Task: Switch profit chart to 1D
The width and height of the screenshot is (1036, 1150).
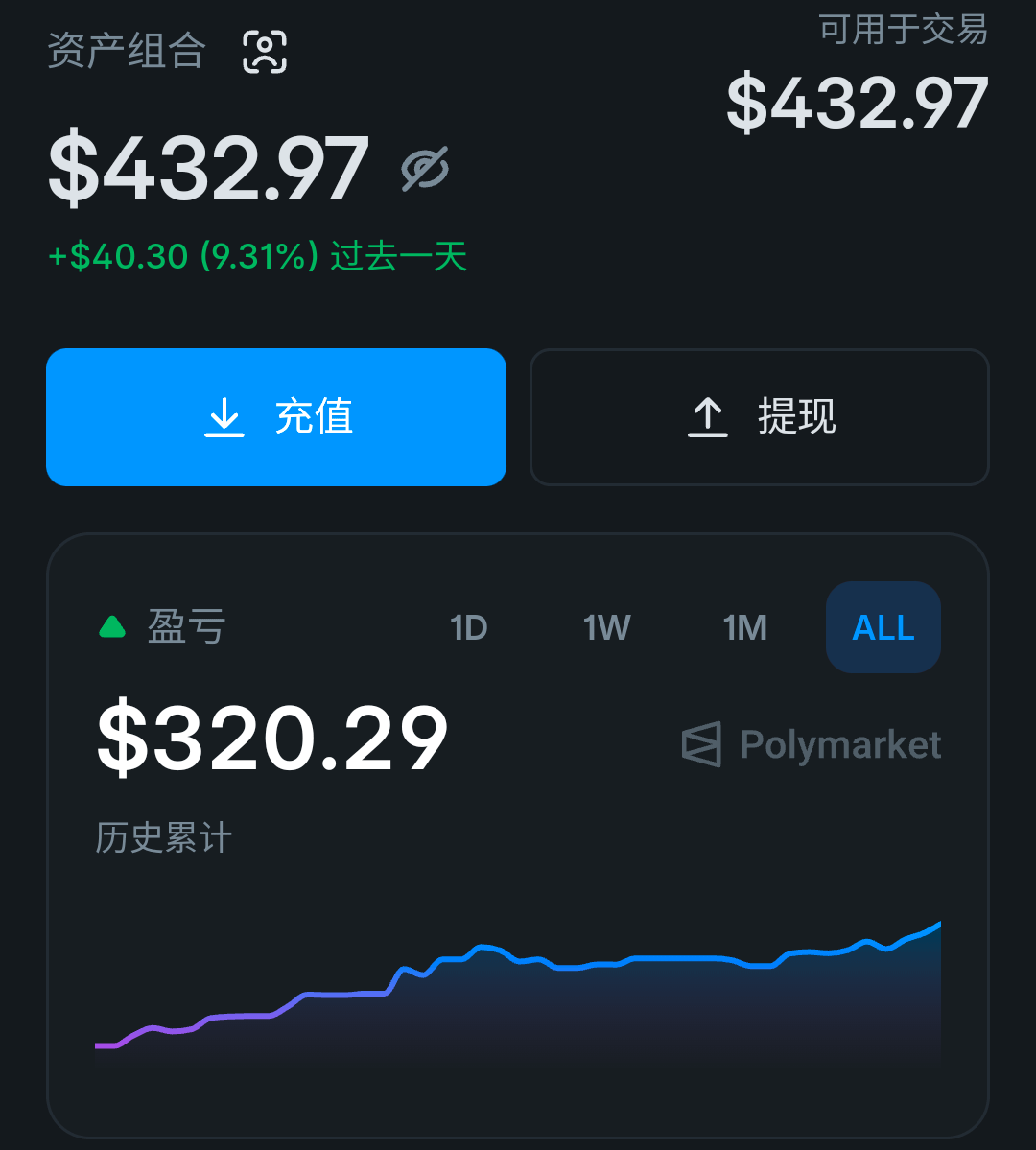Action: click(x=469, y=628)
